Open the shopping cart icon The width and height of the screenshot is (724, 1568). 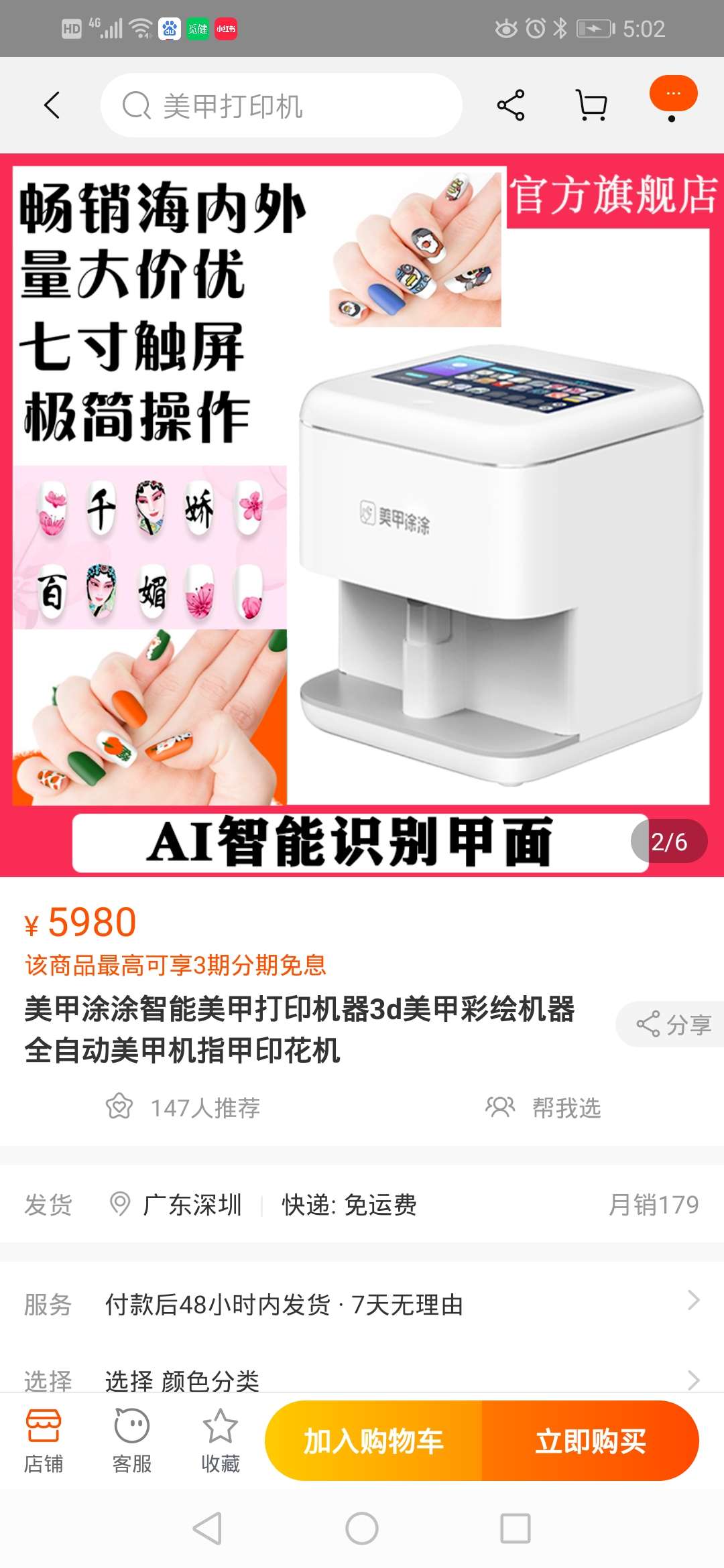tap(589, 105)
